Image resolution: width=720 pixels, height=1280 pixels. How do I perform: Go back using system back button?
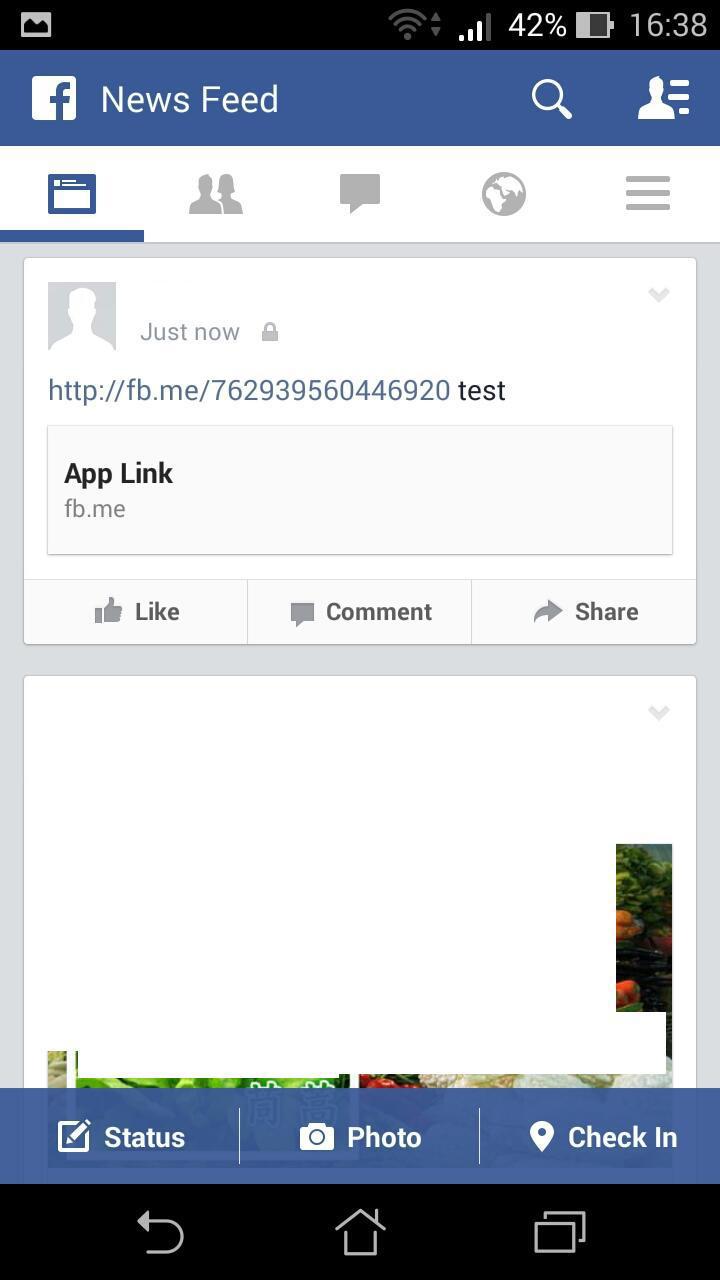coord(160,1231)
